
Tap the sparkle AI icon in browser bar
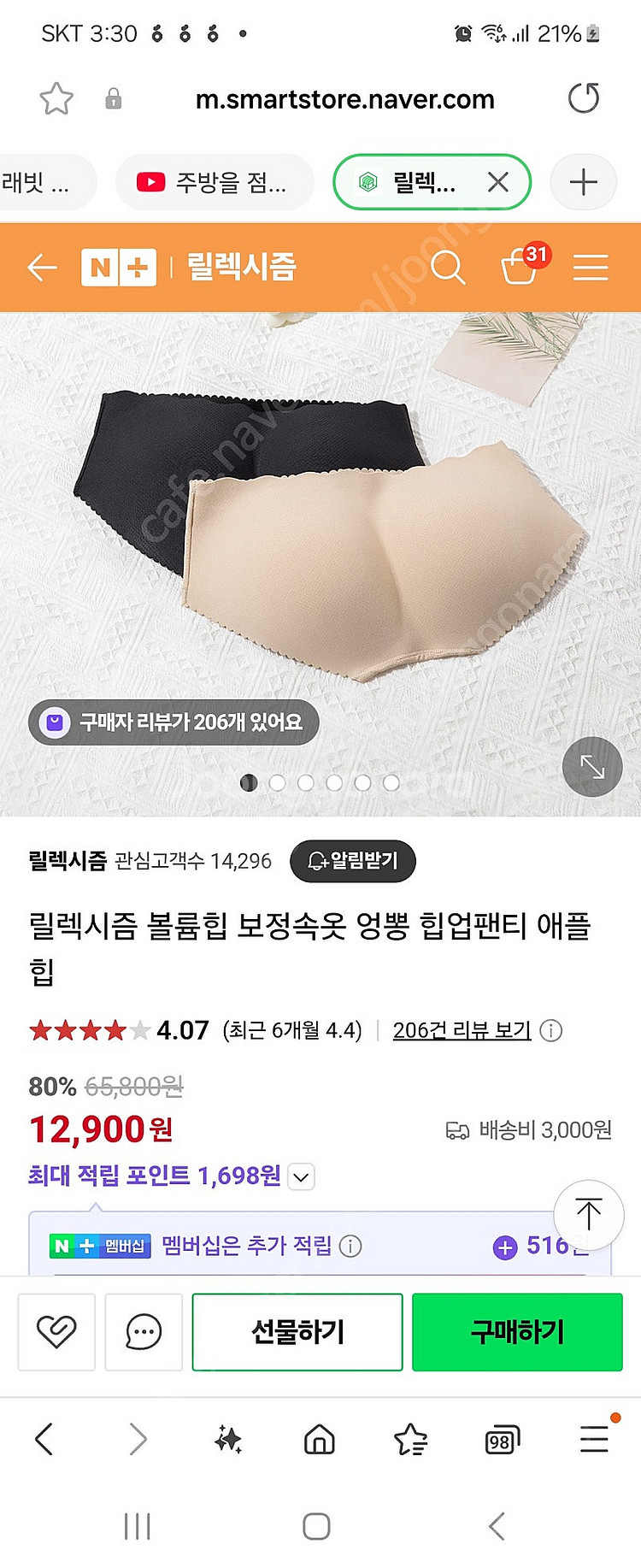click(227, 1439)
